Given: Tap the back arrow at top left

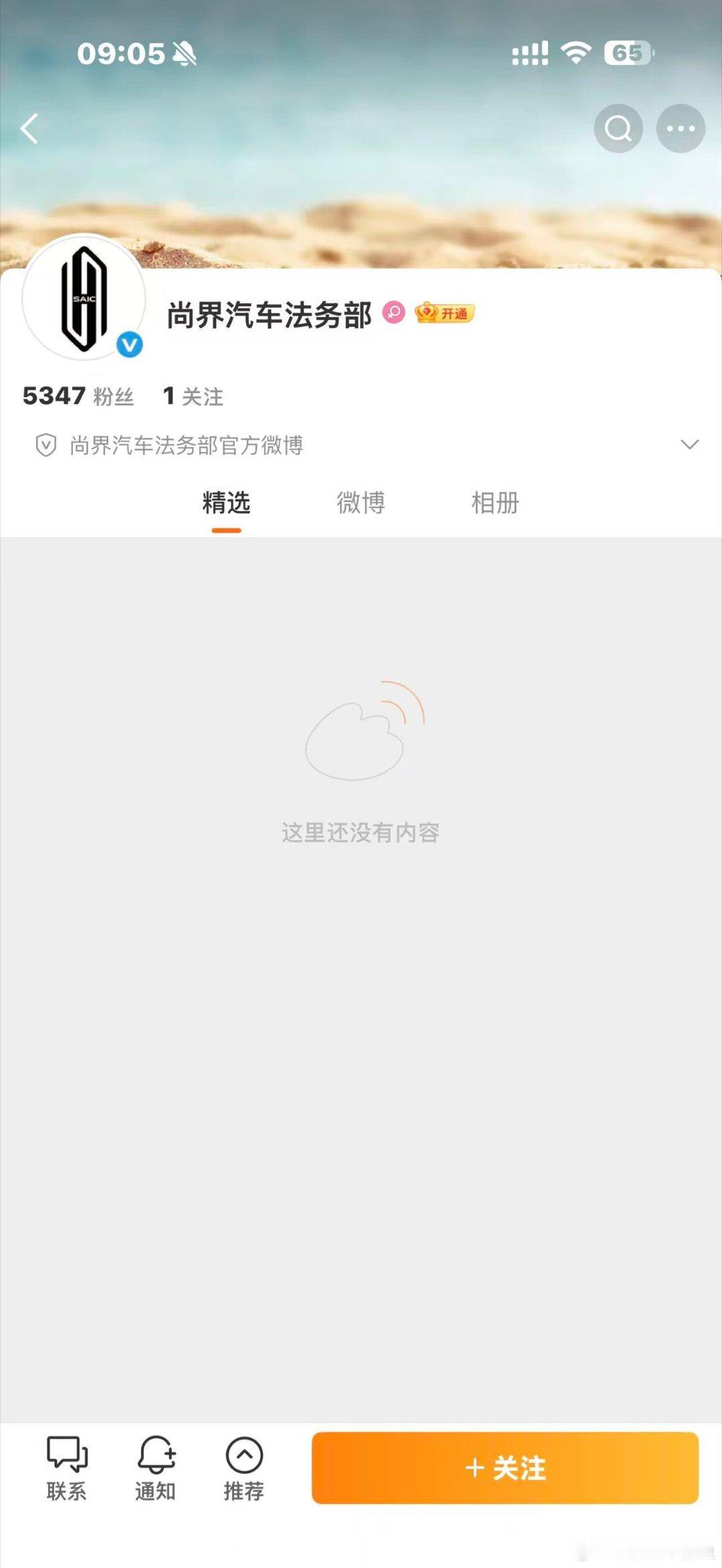Looking at the screenshot, I should click(30, 128).
